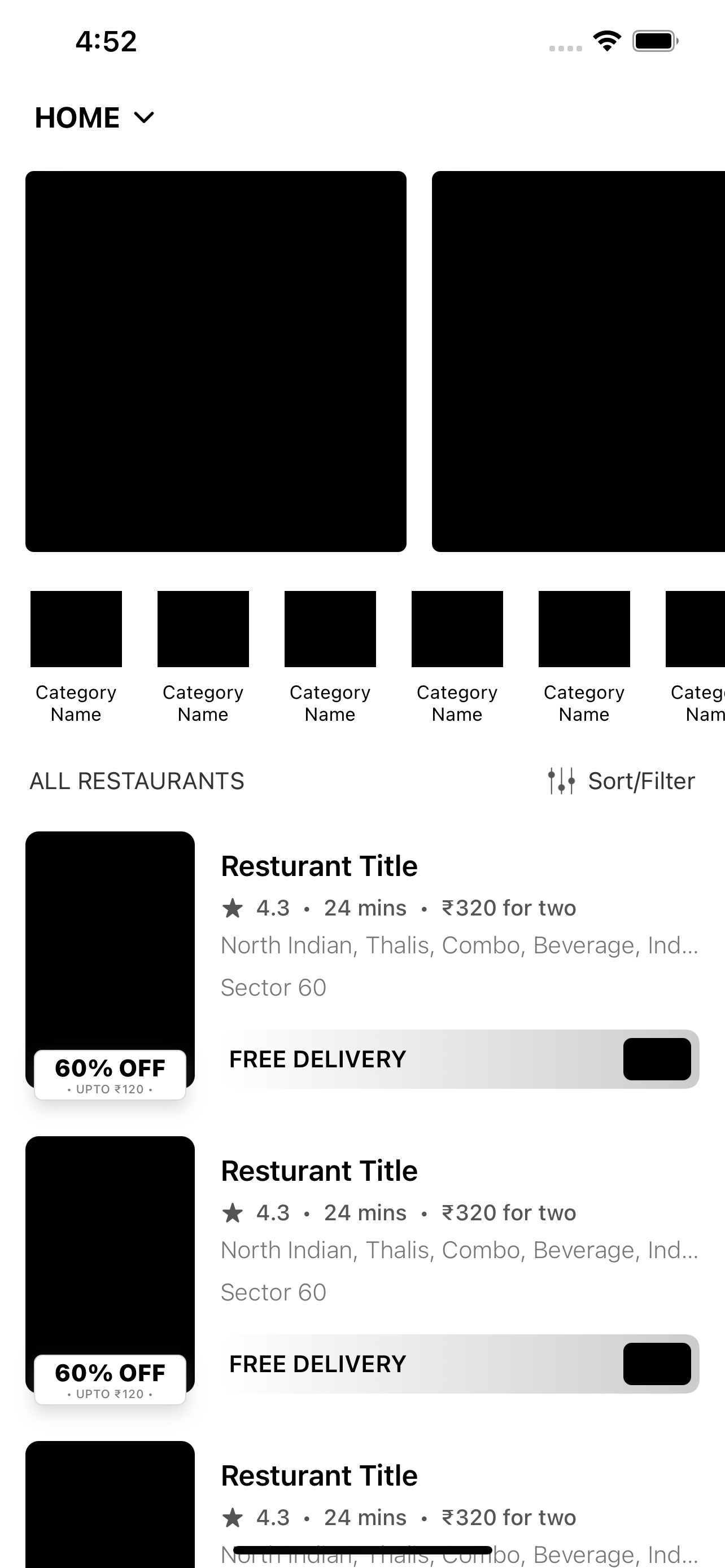Select the fifth Category Name tile
The width and height of the screenshot is (725, 1568).
[x=584, y=656]
